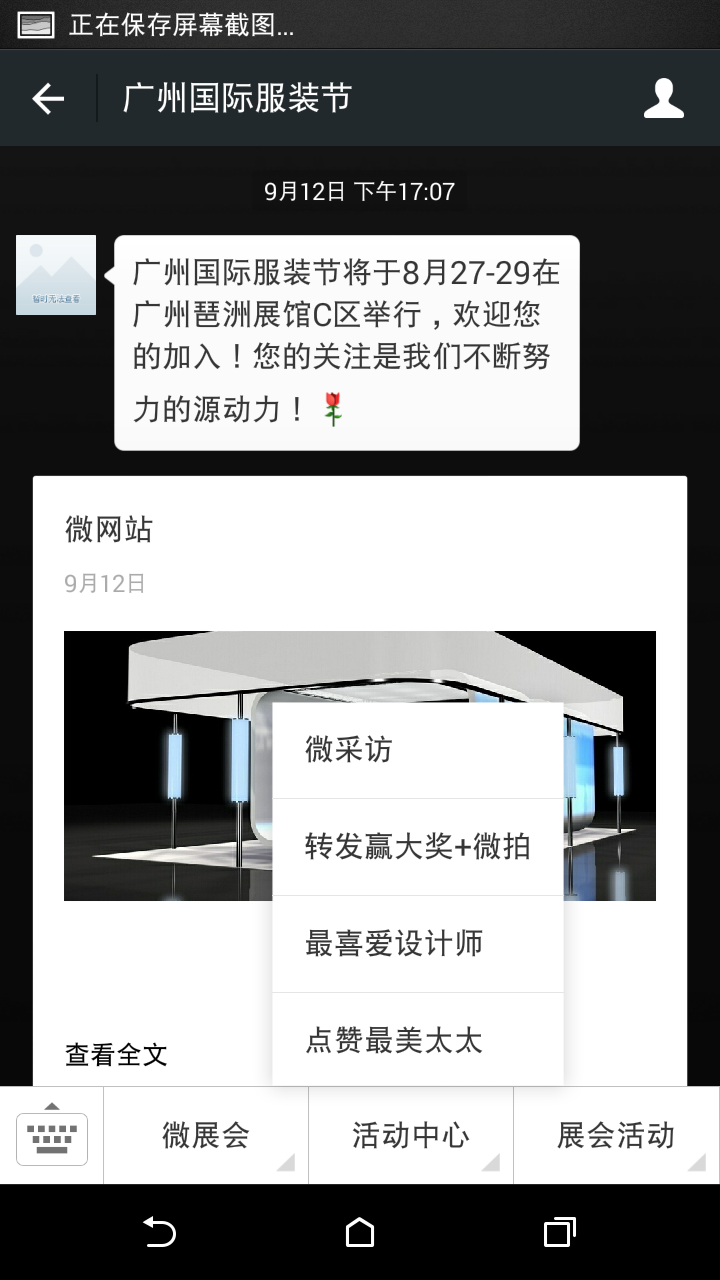The width and height of the screenshot is (720, 1280).
Task: Open 查看全文 for the 微网站 article
Action: click(116, 1054)
